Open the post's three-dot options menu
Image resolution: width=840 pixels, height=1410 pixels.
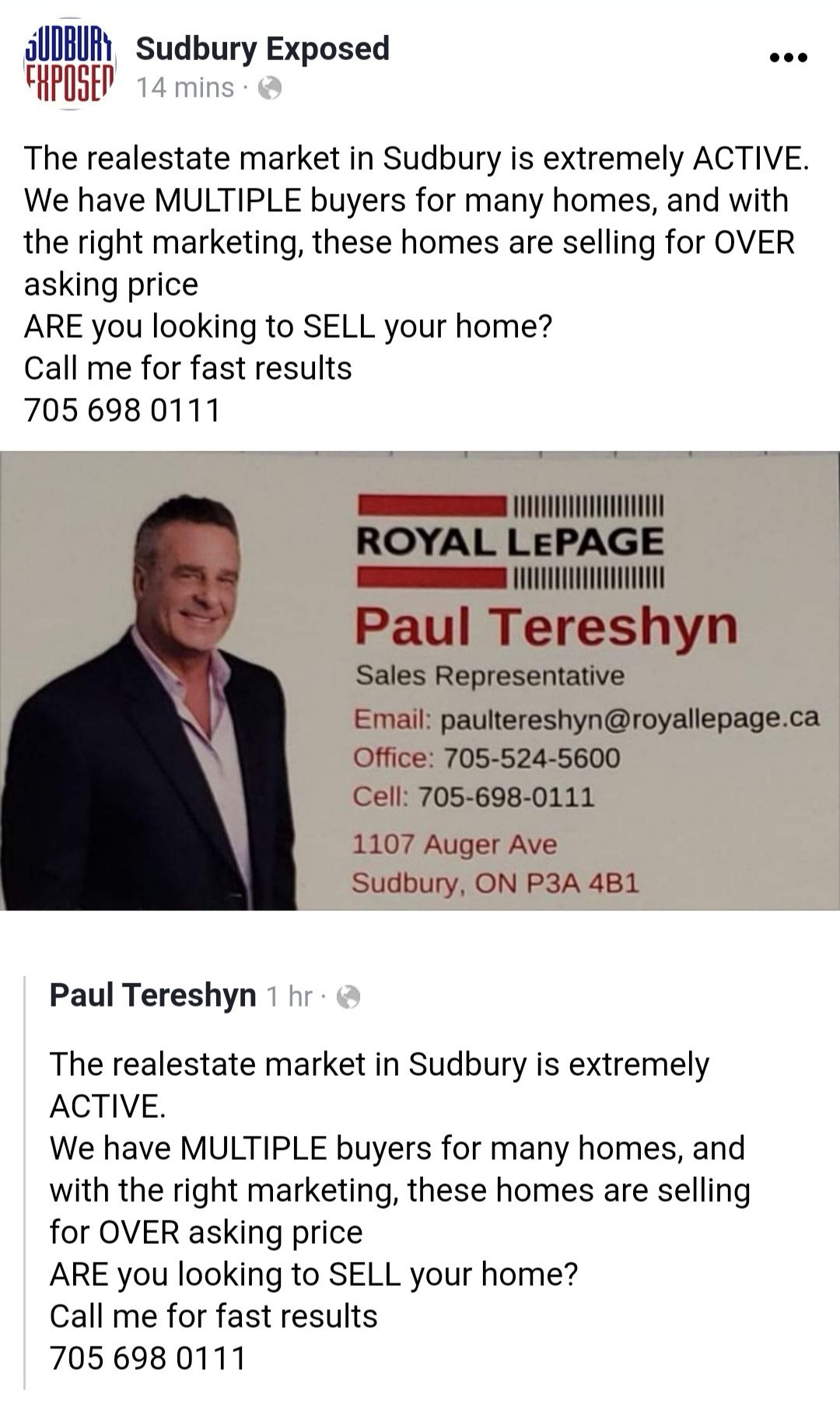tap(788, 58)
